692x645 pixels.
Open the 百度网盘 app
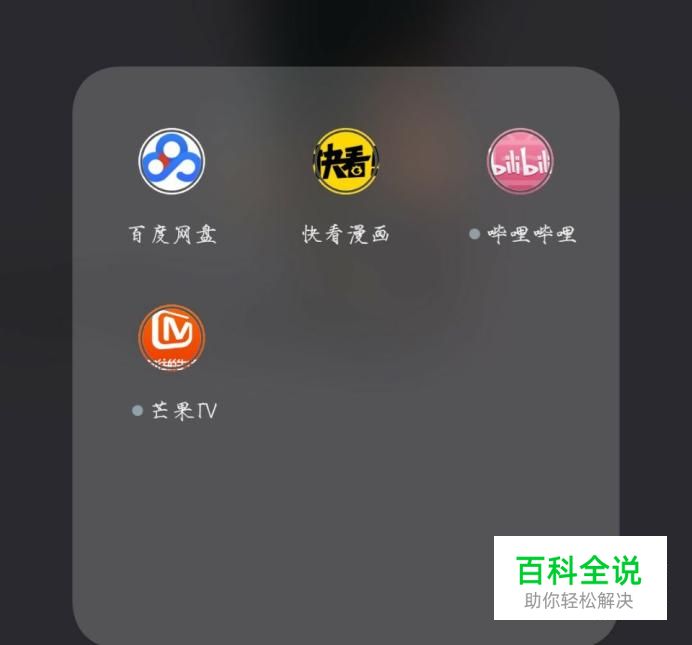click(172, 161)
